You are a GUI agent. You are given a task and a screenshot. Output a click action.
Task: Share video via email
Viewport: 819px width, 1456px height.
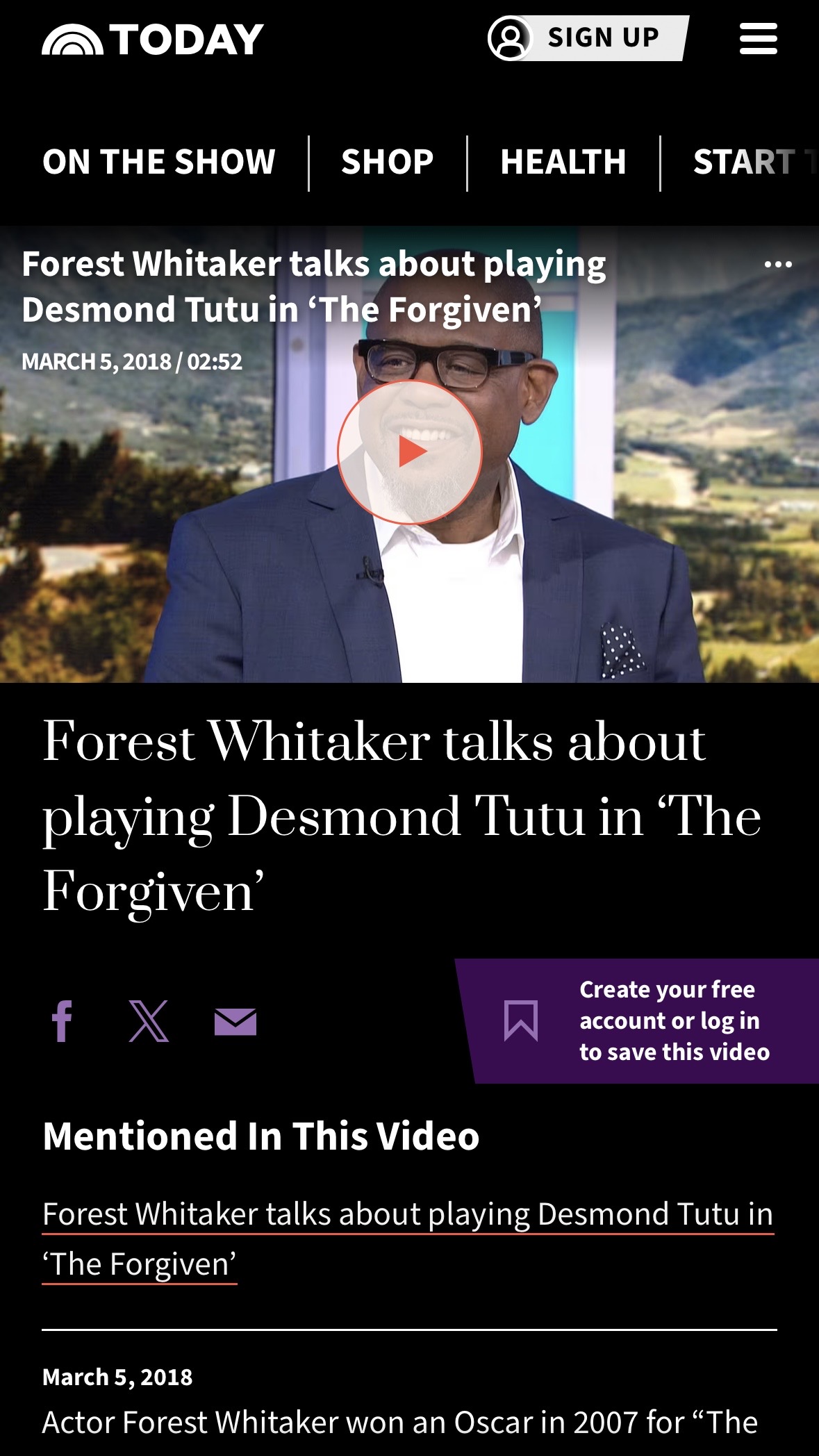point(235,1022)
